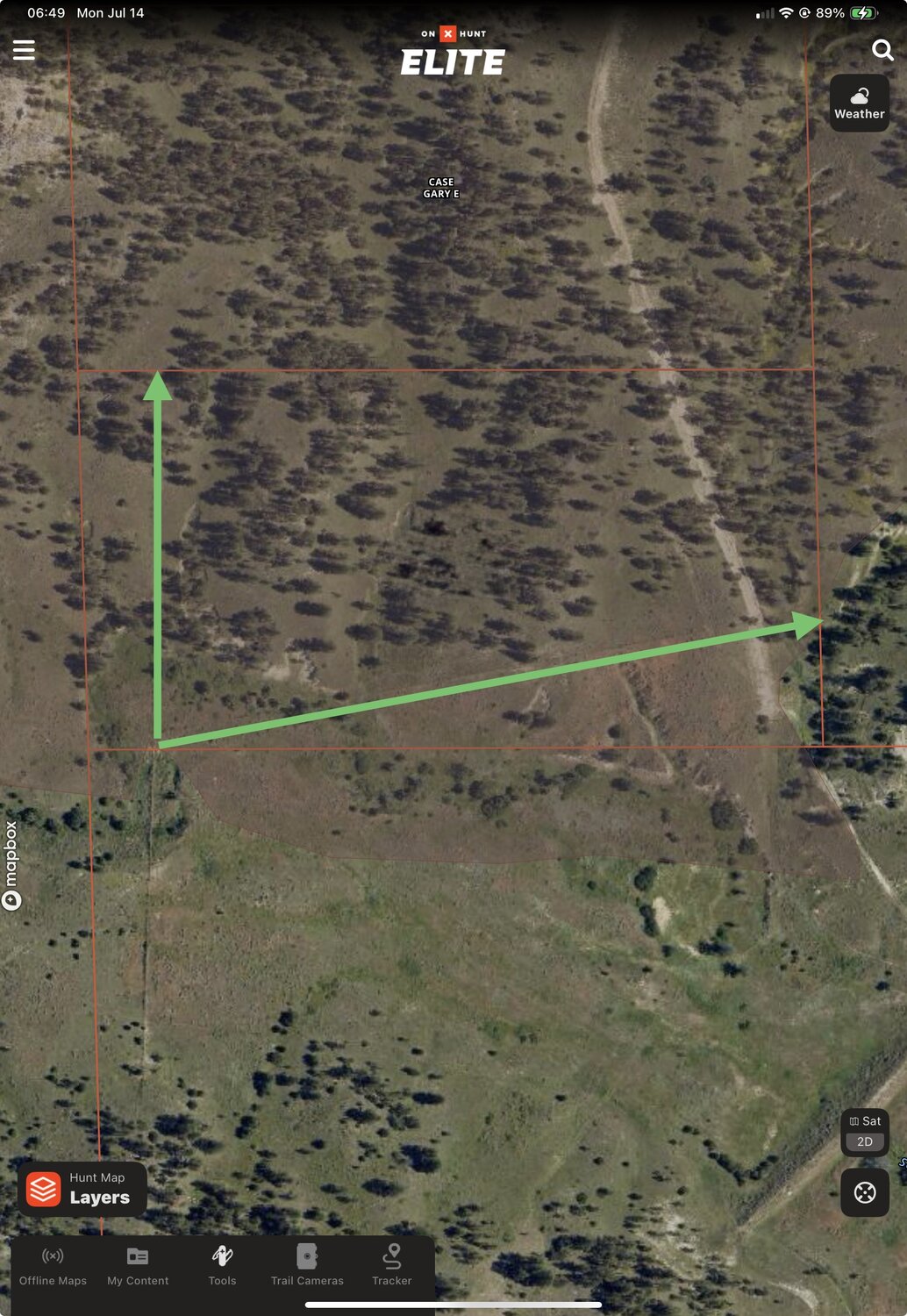The width and height of the screenshot is (907, 1316).
Task: Open Offline Maps
Action: tap(53, 1266)
